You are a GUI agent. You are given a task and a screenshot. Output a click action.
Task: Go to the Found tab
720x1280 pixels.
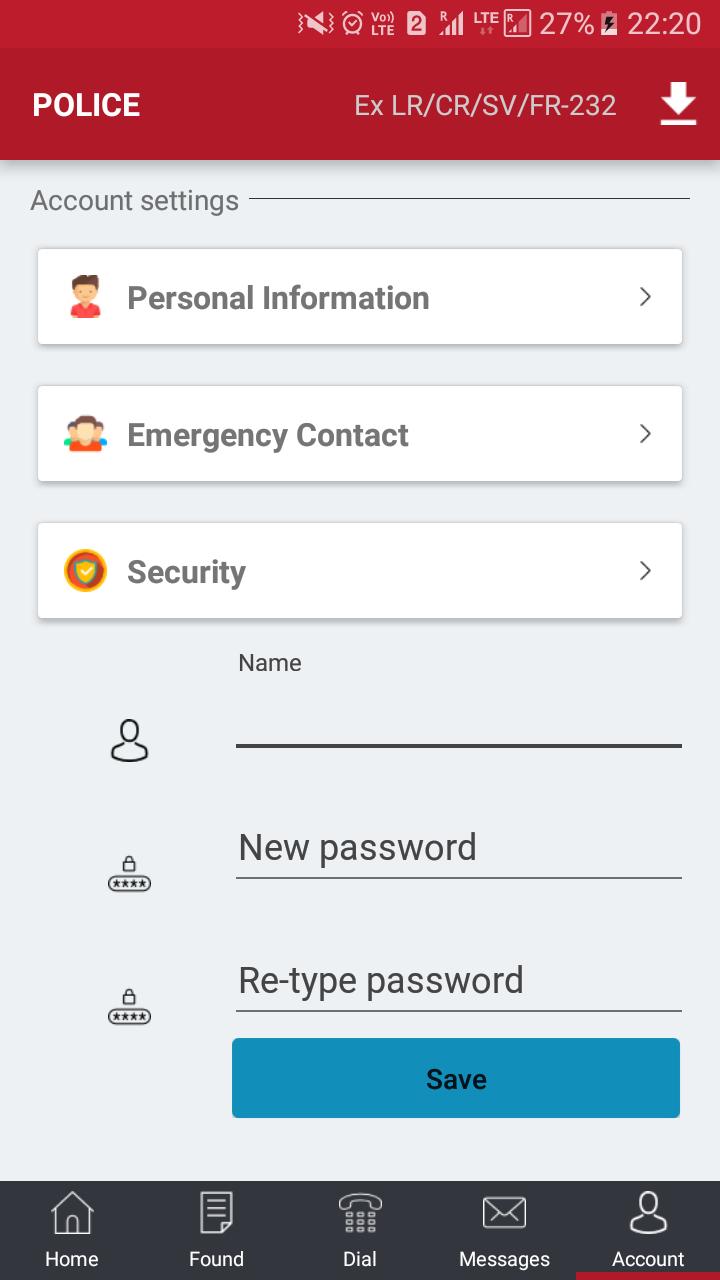[x=216, y=1230]
